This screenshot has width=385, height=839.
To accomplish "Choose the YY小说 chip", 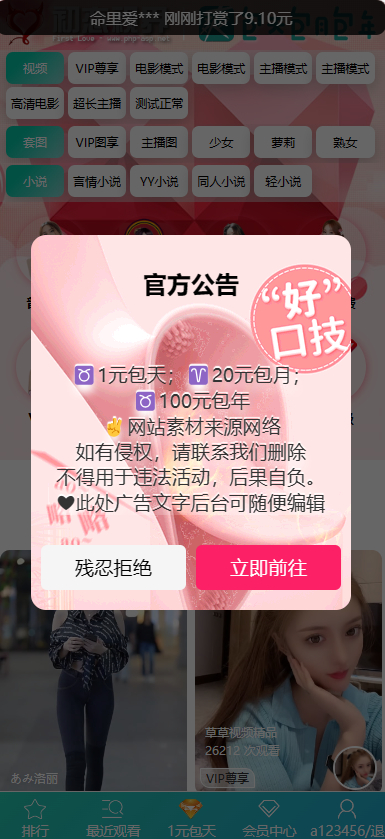I will (159, 181).
